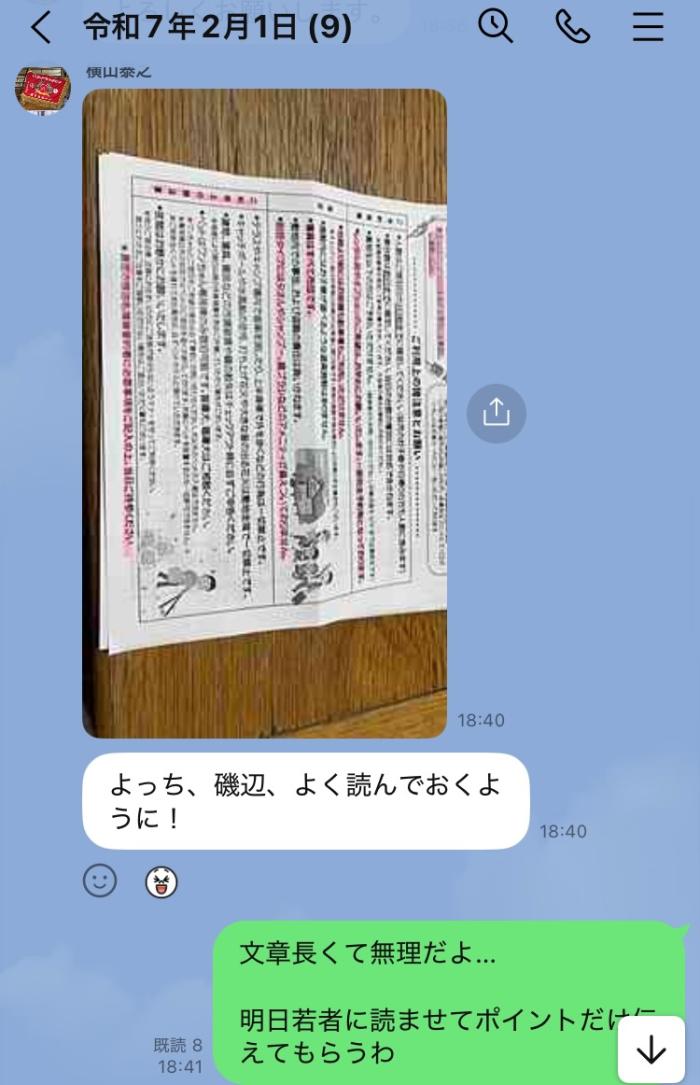Add a smiley reaction to the message

point(100,881)
